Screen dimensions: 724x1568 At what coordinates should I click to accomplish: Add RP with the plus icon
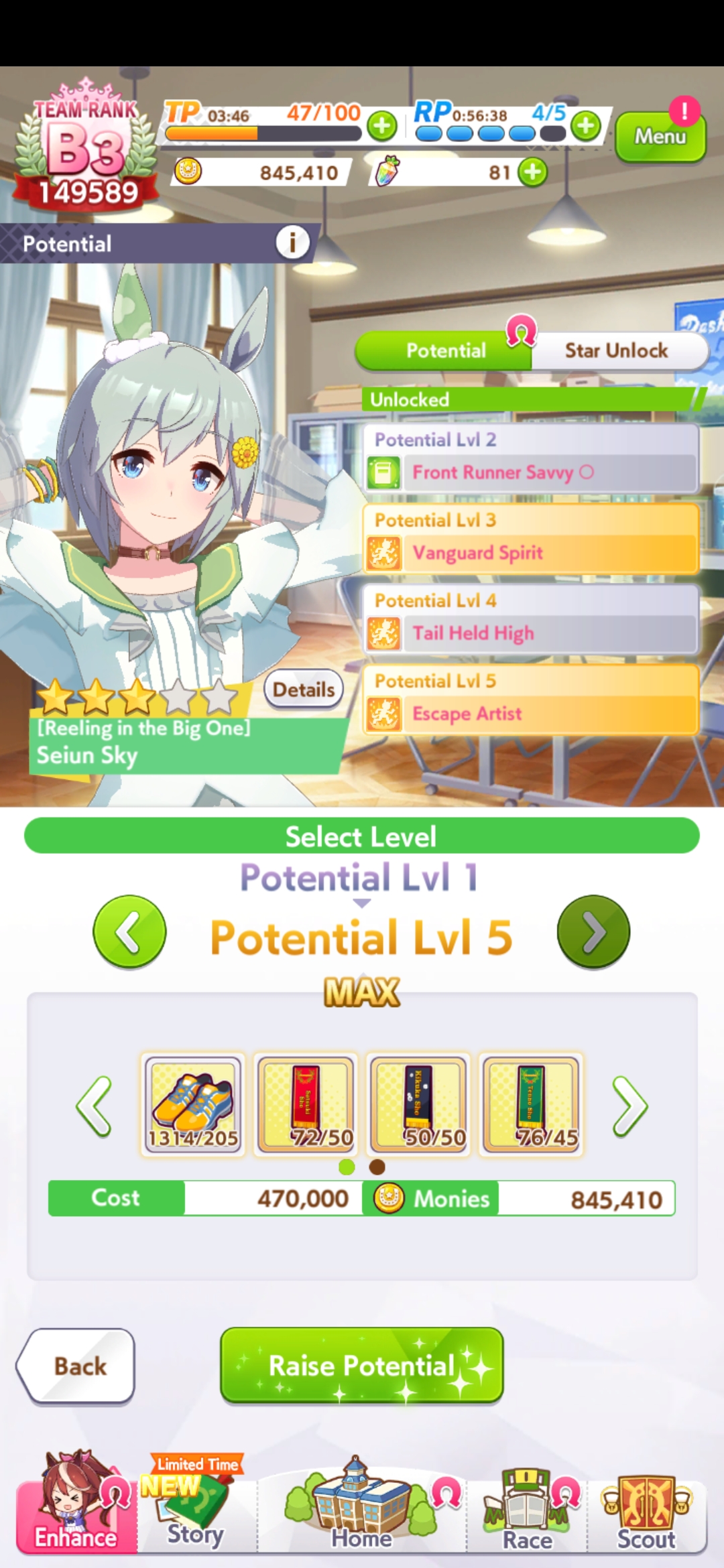(x=587, y=125)
